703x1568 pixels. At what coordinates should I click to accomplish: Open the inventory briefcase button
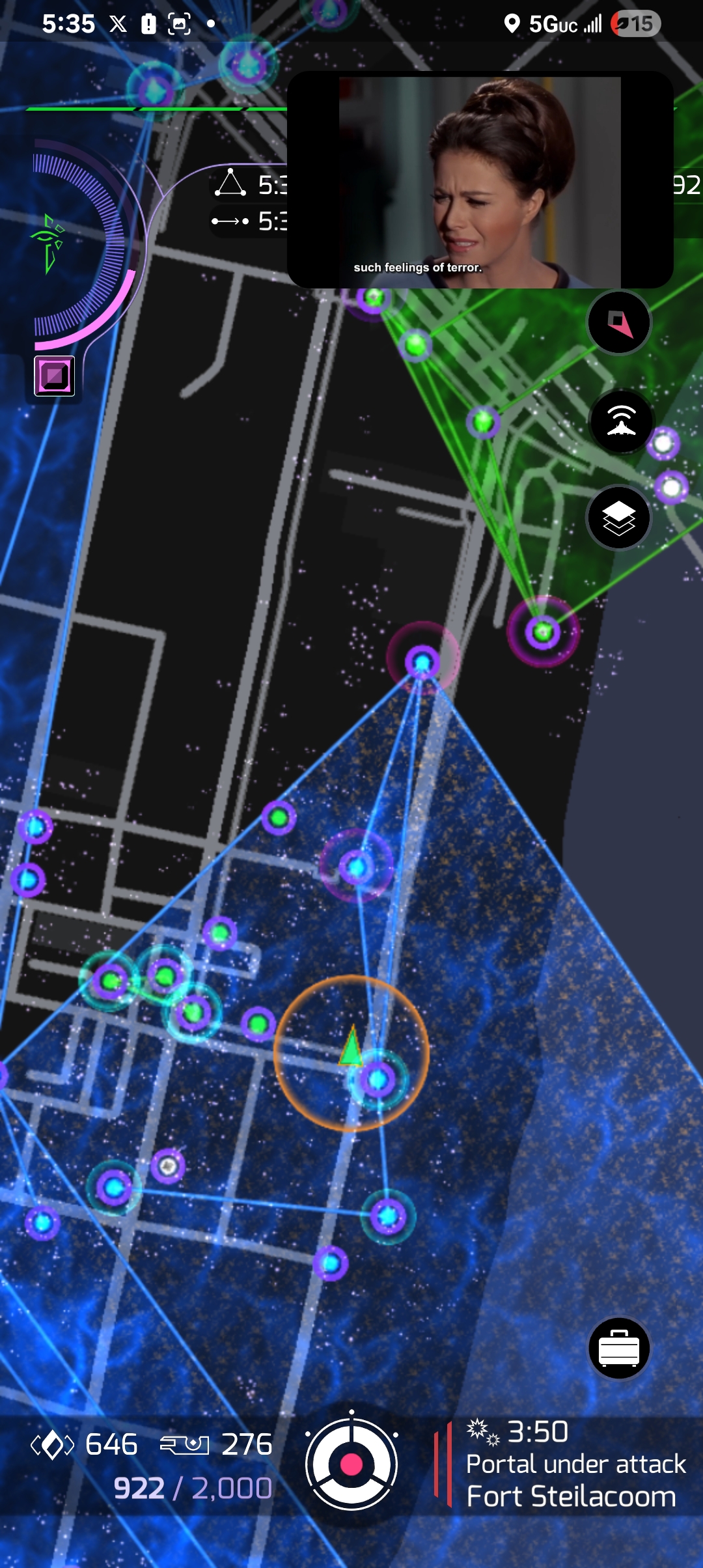pyautogui.click(x=619, y=1349)
